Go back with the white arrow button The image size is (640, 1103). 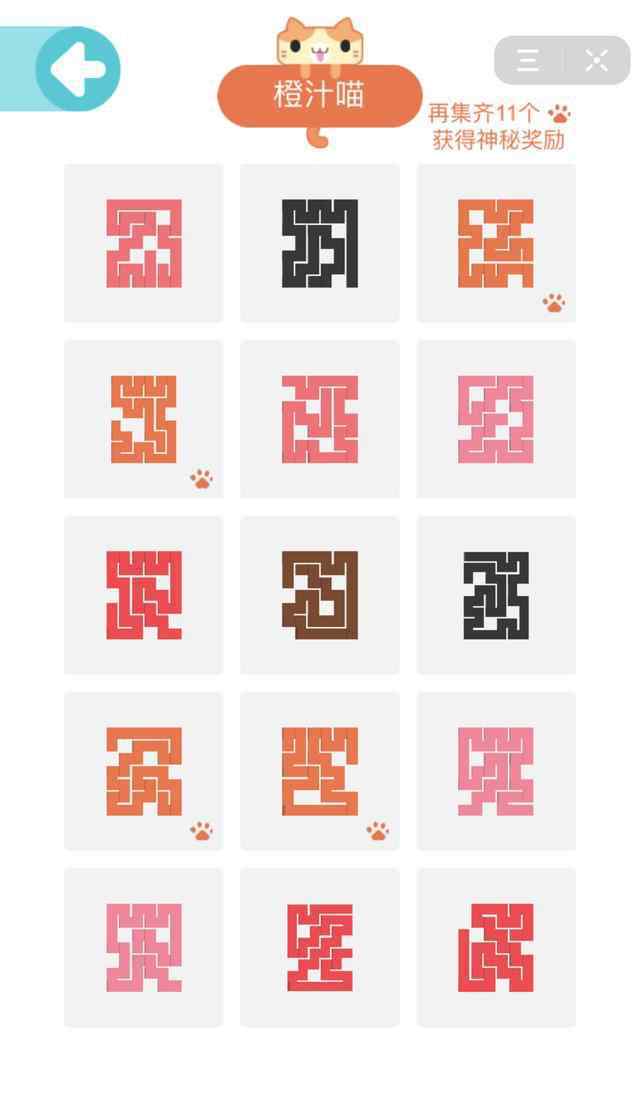77,69
